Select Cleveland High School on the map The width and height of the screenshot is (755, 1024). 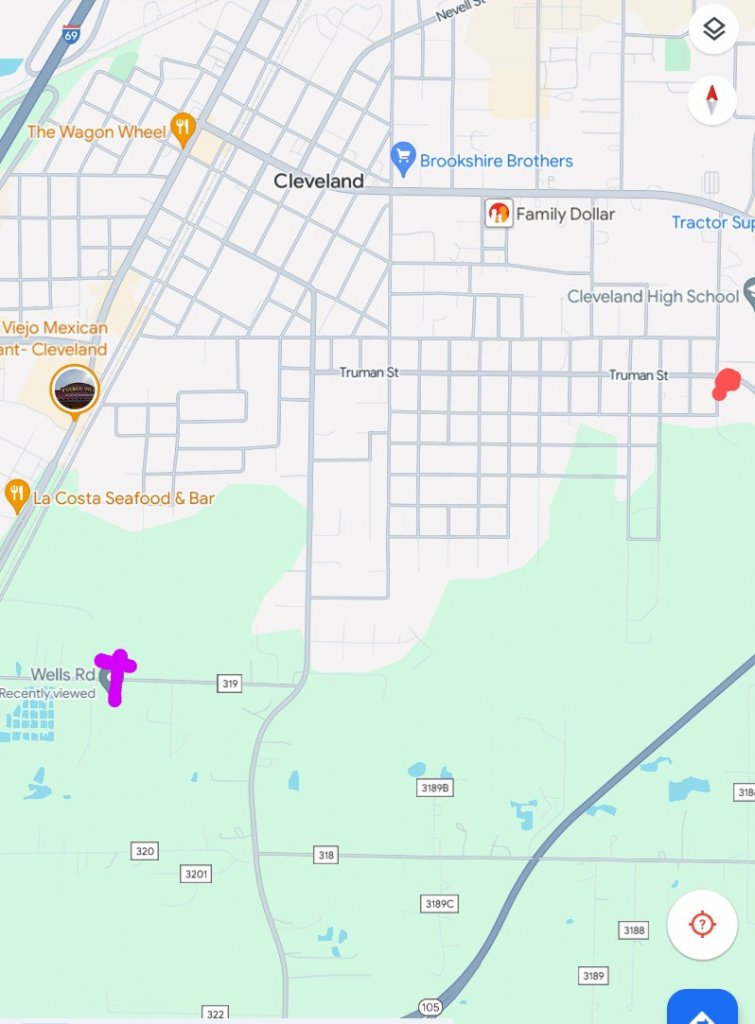pyautogui.click(x=748, y=295)
